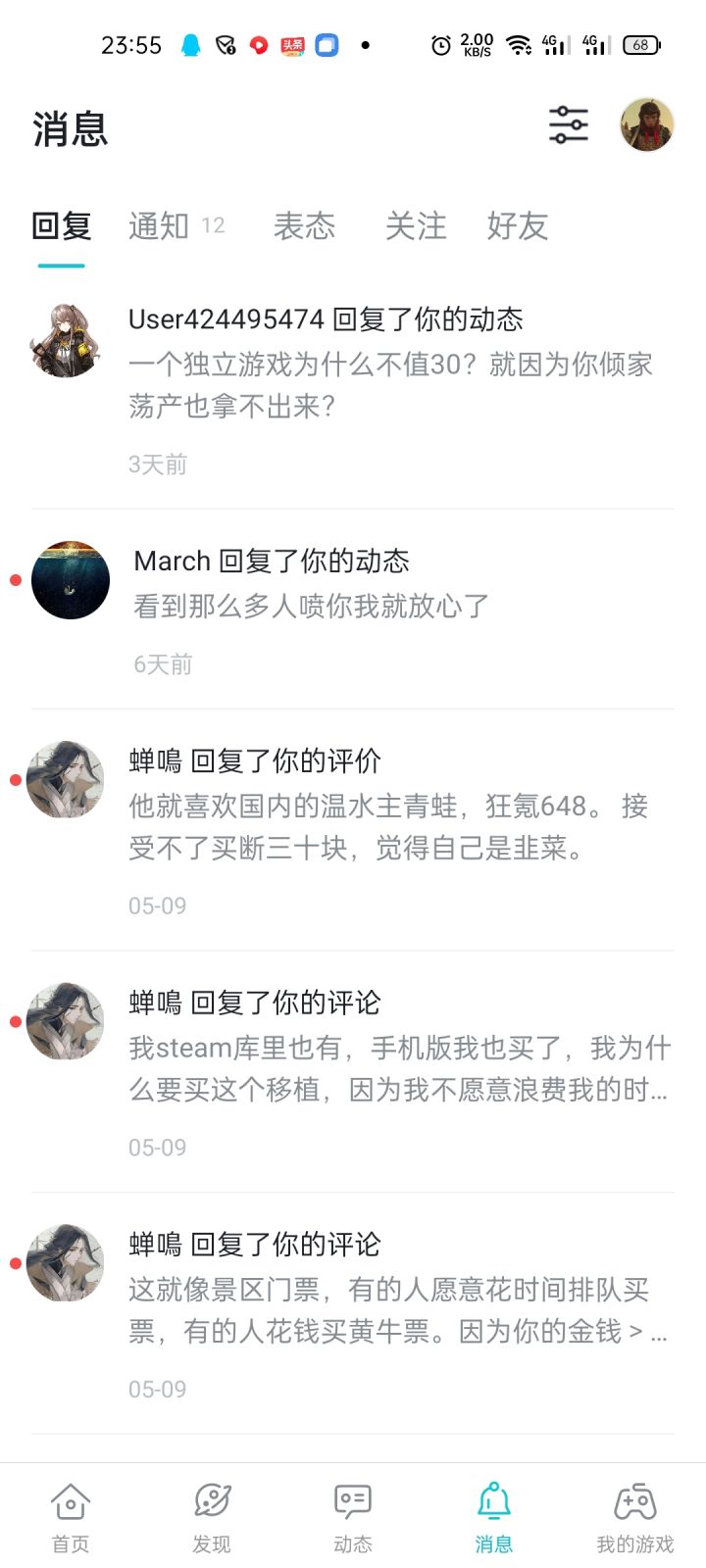View March's avatar profile
Viewport: 706px width, 1568px height.
click(x=71, y=580)
